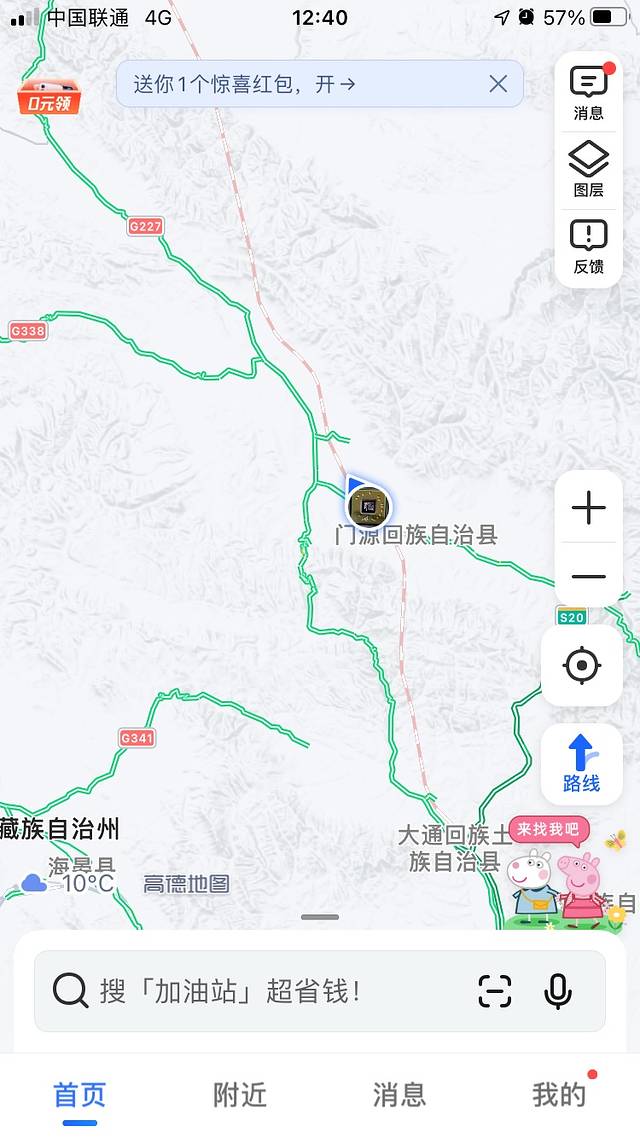Zoom out of the map
The image size is (640, 1138).
pos(588,576)
